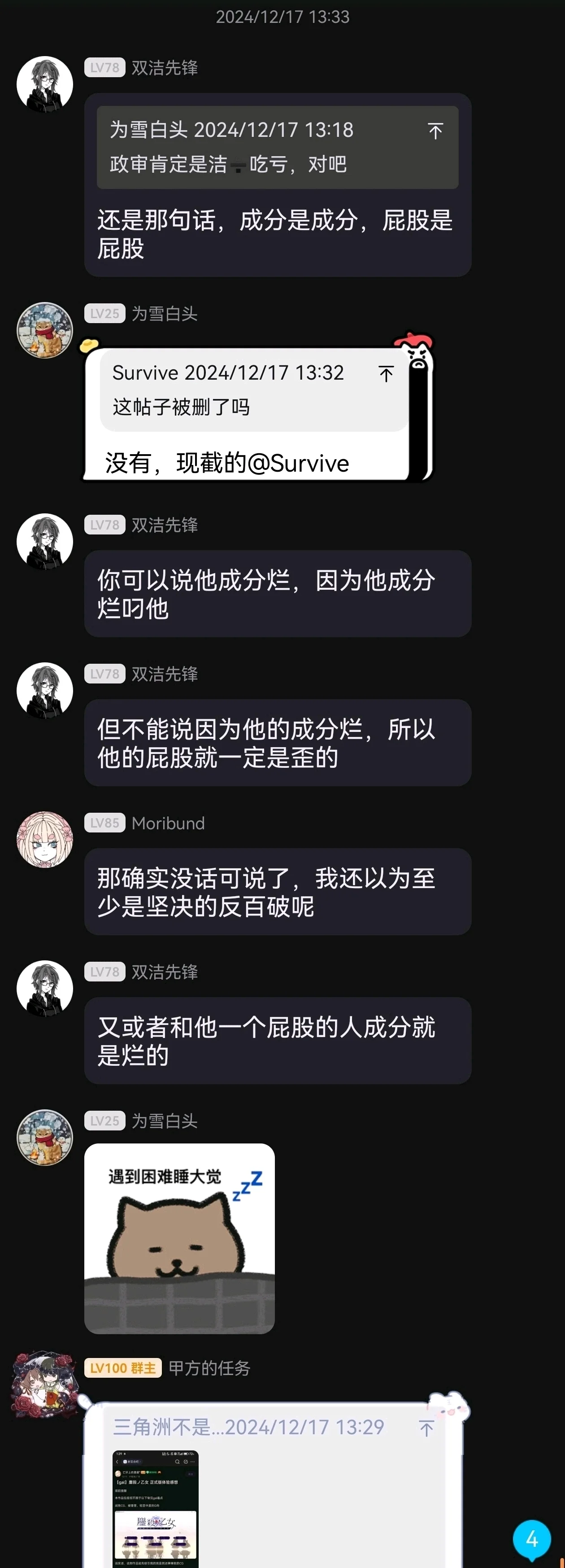Open 为雪白头's avatar beside the cat sticker
Viewport: 565px width, 1568px height.
coord(44,1137)
